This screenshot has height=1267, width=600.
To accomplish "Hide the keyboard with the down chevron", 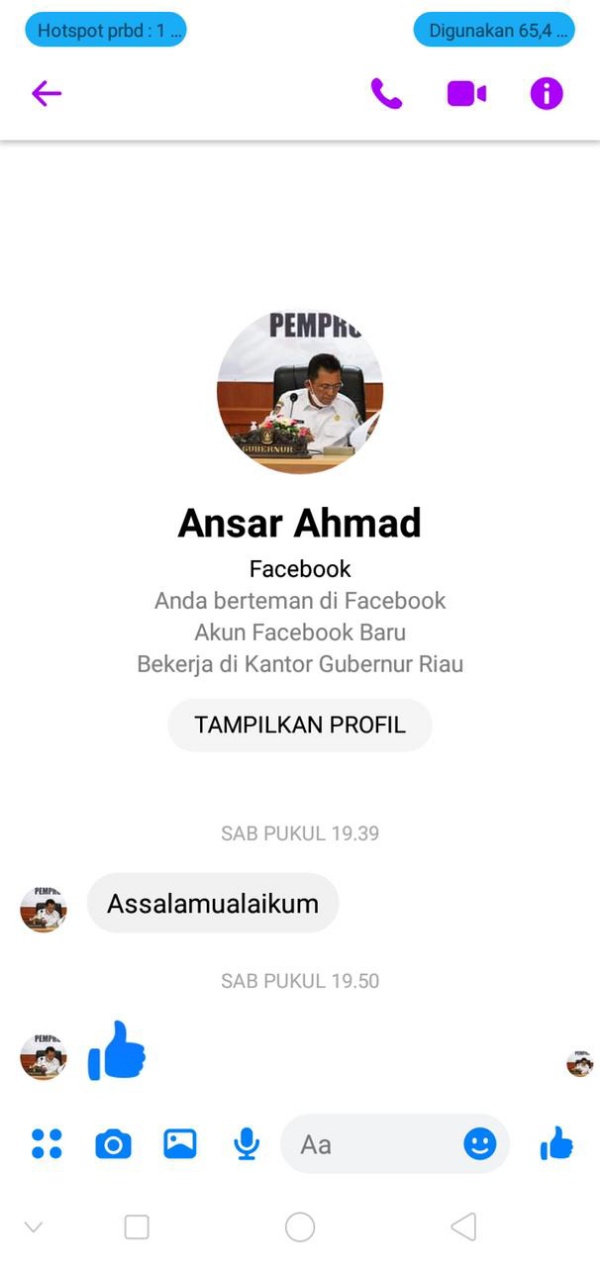I will click(x=33, y=1227).
